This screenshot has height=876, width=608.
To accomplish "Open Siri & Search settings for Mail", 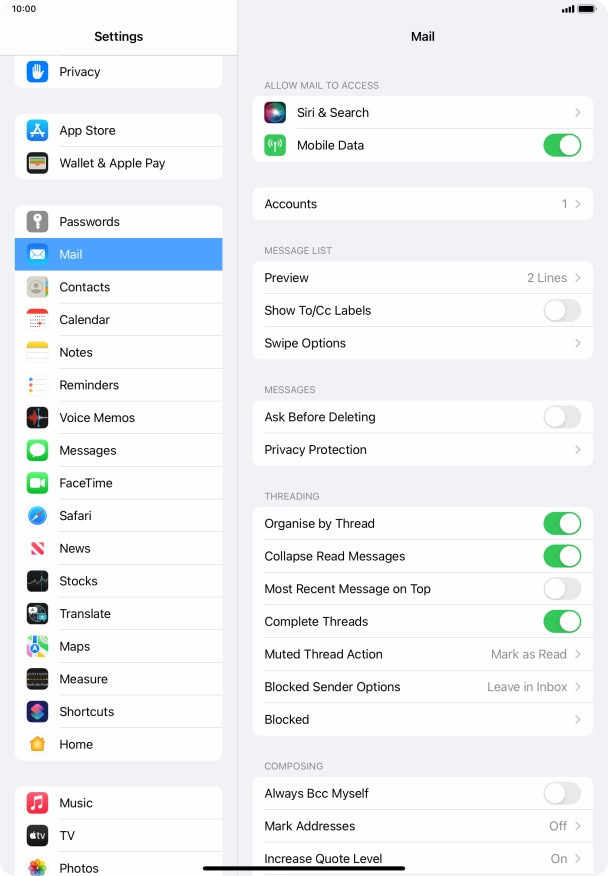I will [422, 113].
